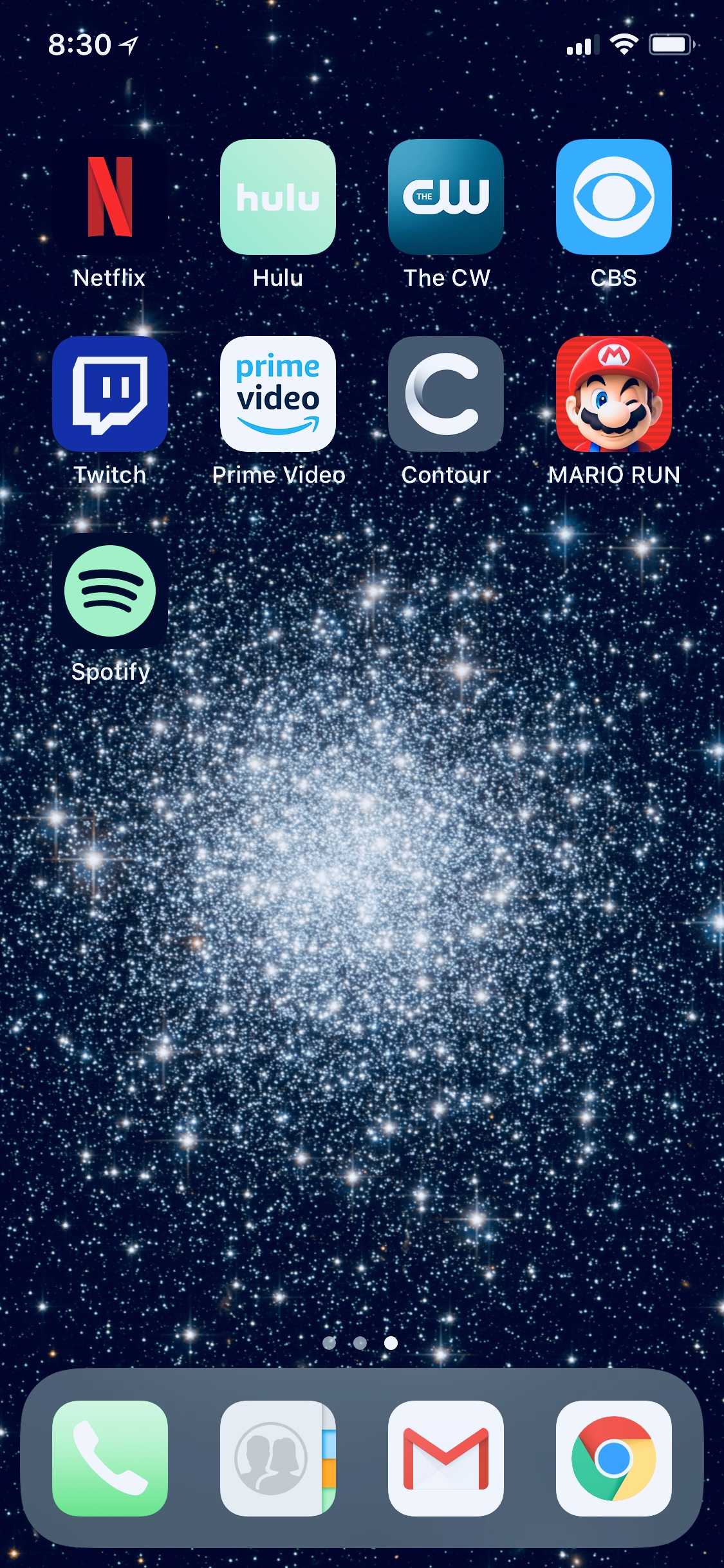Open Chrome browser in the dock
Screen dimensions: 724x1568
point(614,1459)
